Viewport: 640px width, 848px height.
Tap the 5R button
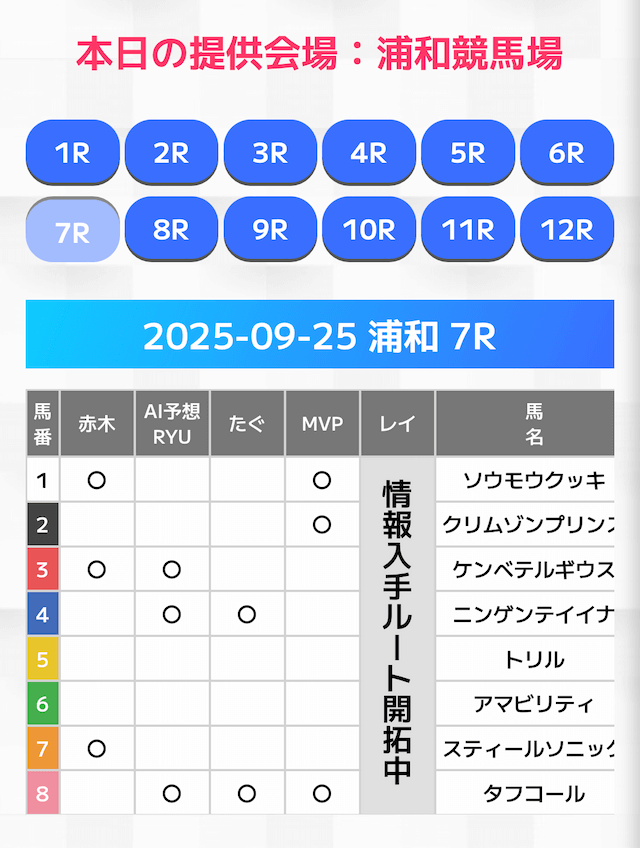(468, 152)
